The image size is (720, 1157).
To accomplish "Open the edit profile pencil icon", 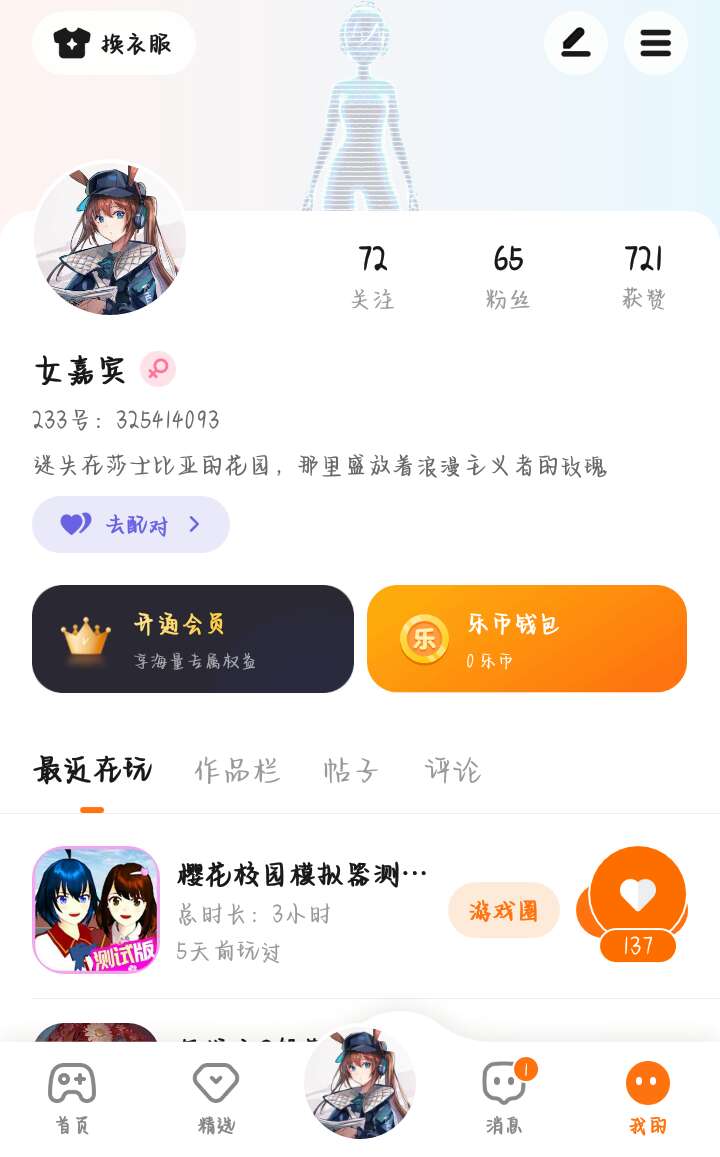I will click(x=575, y=43).
